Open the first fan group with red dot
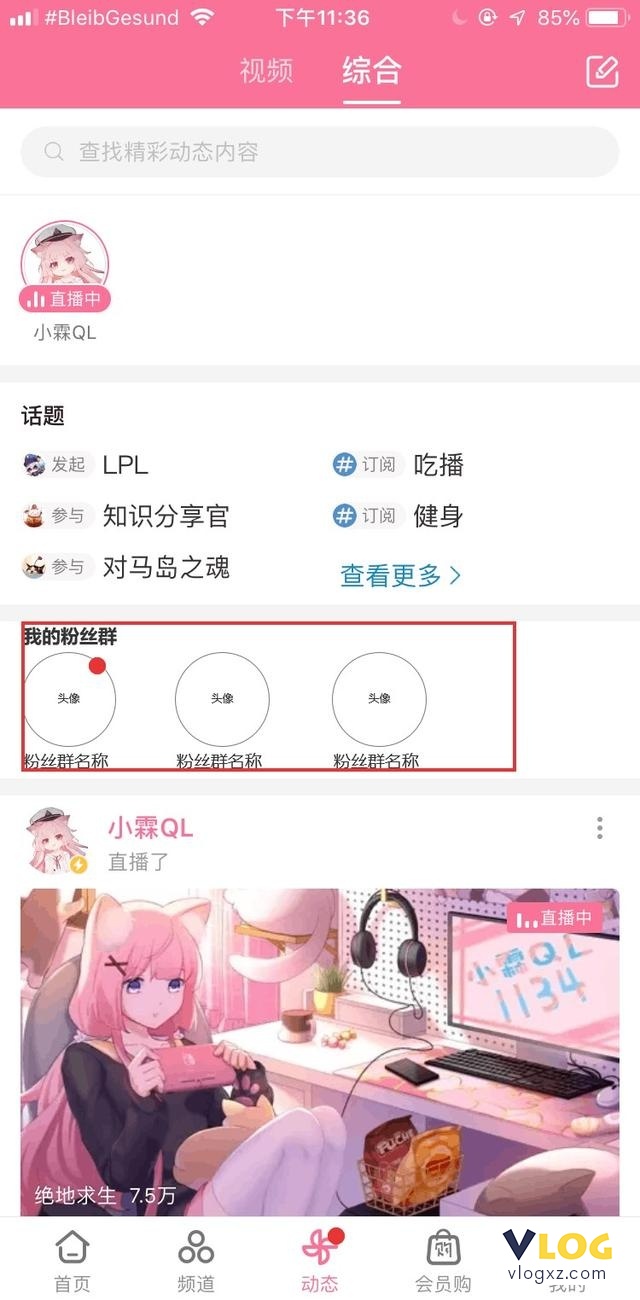Screen dimensions: 640x1300 point(69,698)
